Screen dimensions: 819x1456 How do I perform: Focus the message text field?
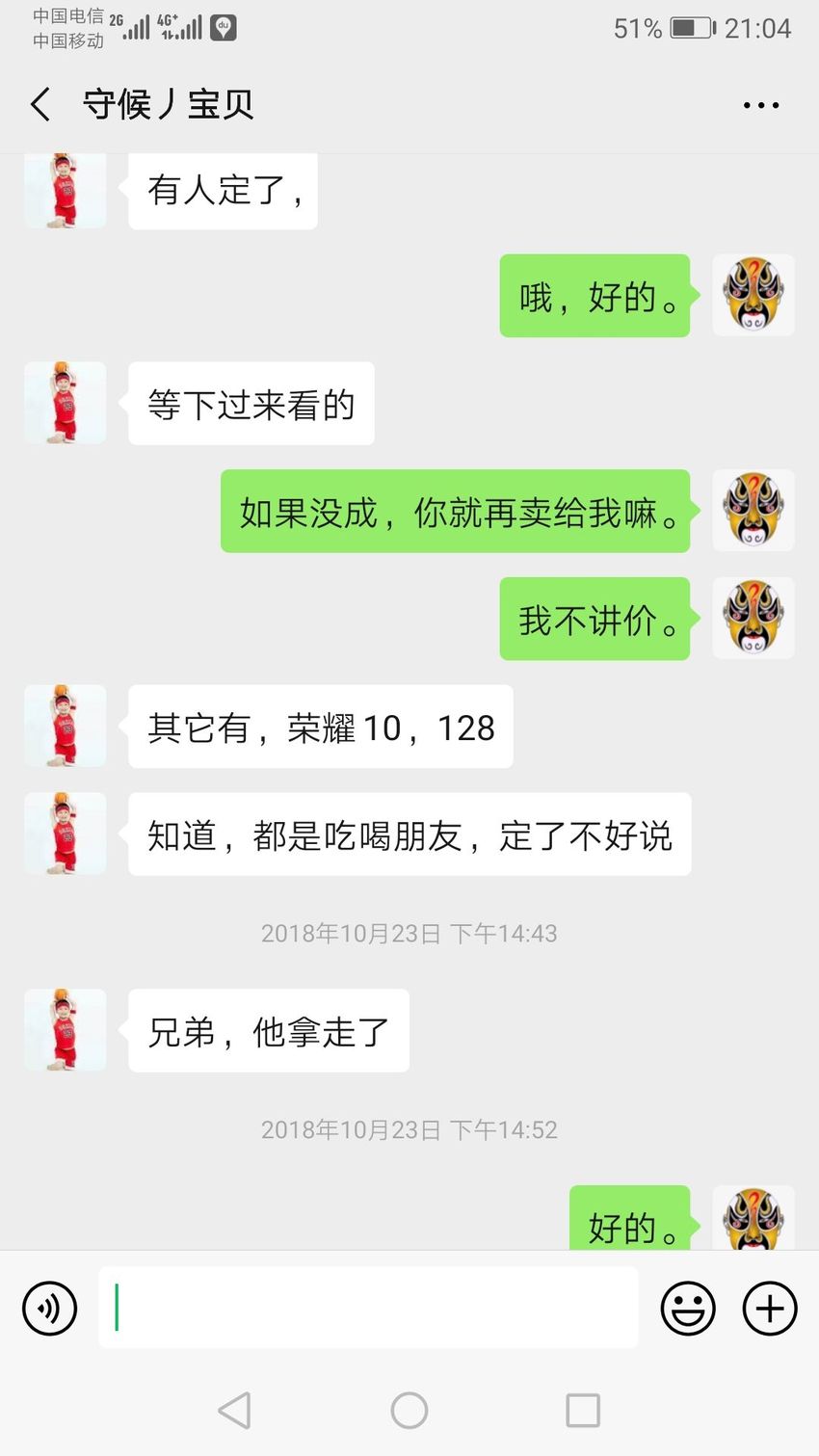pyautogui.click(x=368, y=1307)
